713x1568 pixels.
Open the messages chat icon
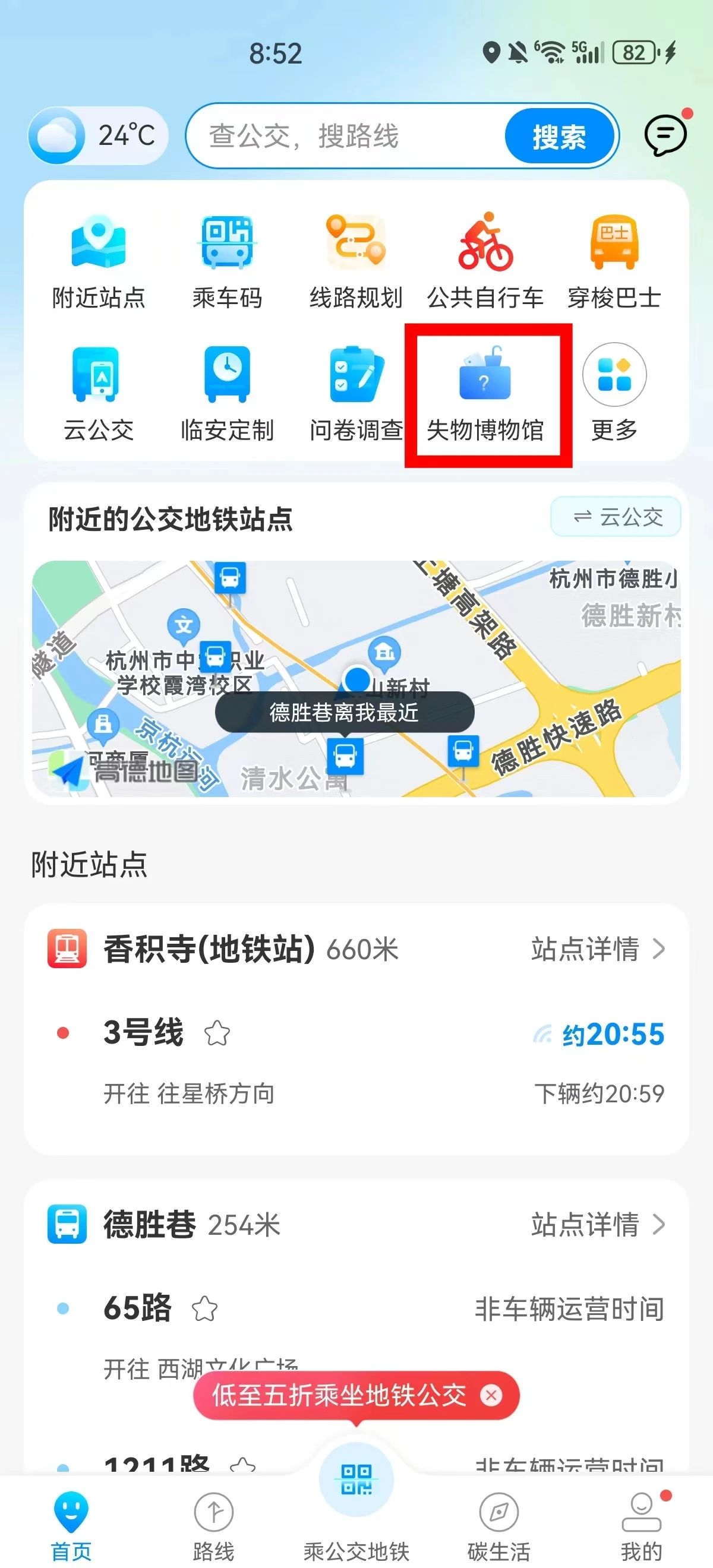tap(665, 134)
